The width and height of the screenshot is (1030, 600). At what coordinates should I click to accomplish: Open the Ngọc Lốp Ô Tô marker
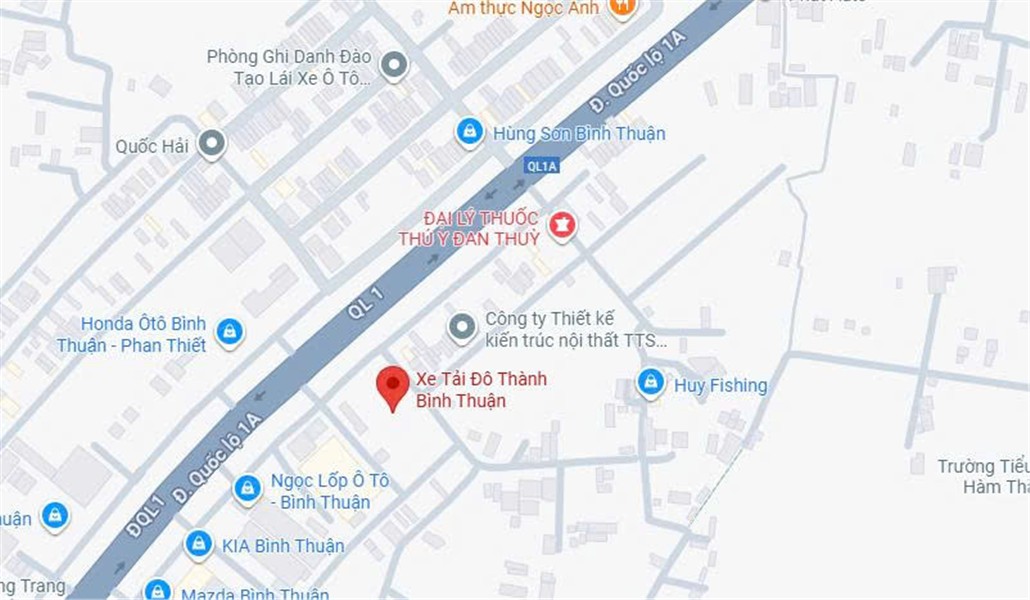coord(247,489)
